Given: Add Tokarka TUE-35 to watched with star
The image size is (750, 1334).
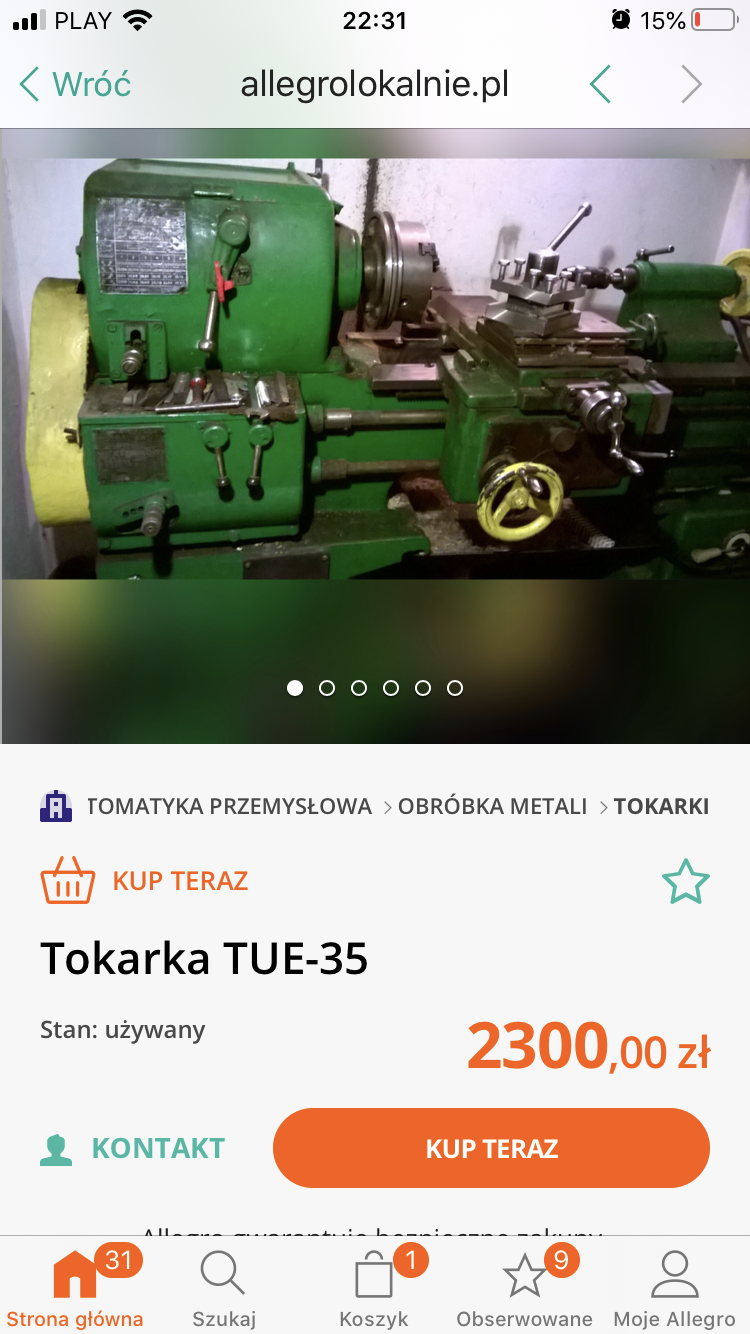Looking at the screenshot, I should (685, 882).
